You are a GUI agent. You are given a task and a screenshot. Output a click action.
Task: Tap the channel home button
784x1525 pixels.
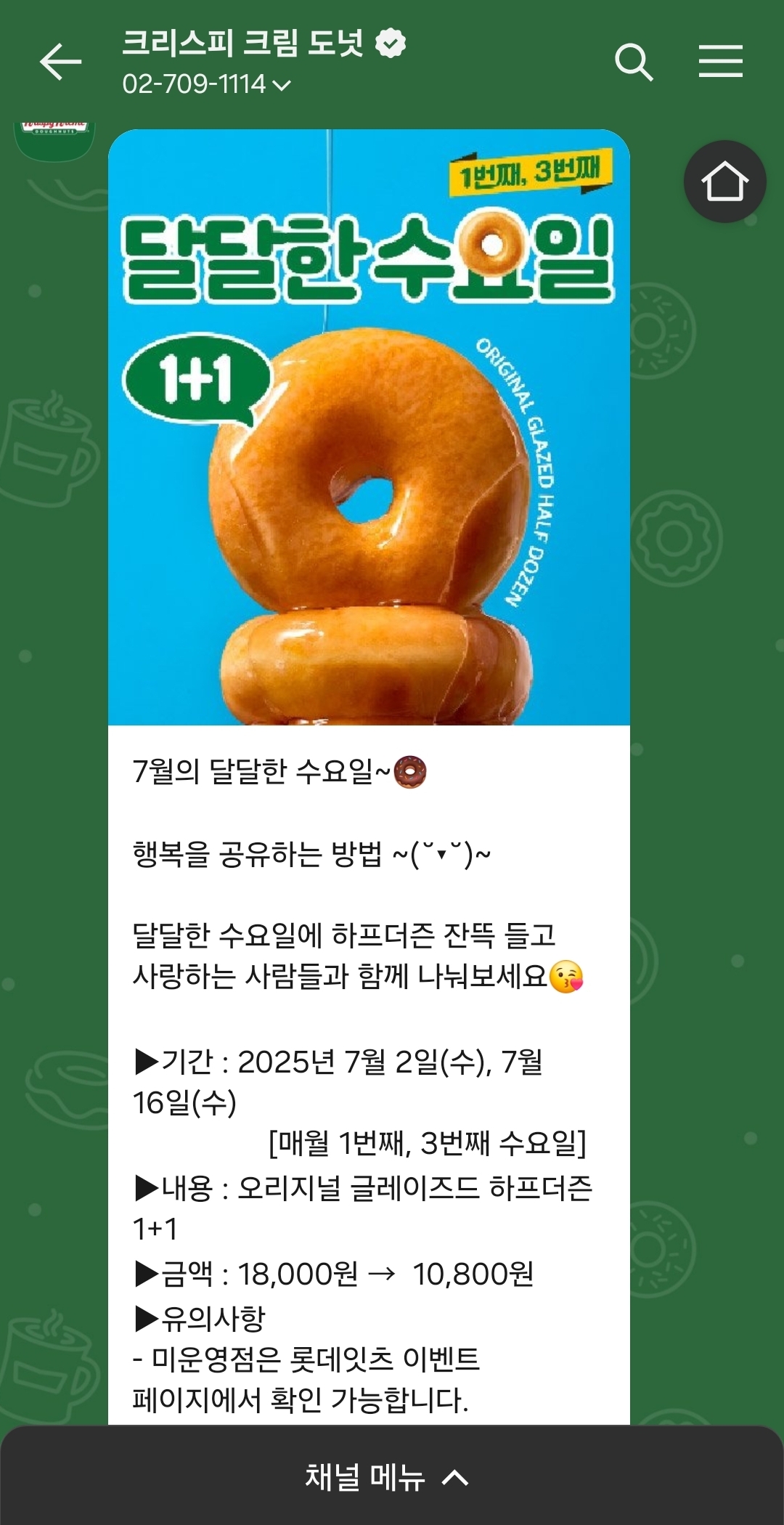pyautogui.click(x=724, y=182)
